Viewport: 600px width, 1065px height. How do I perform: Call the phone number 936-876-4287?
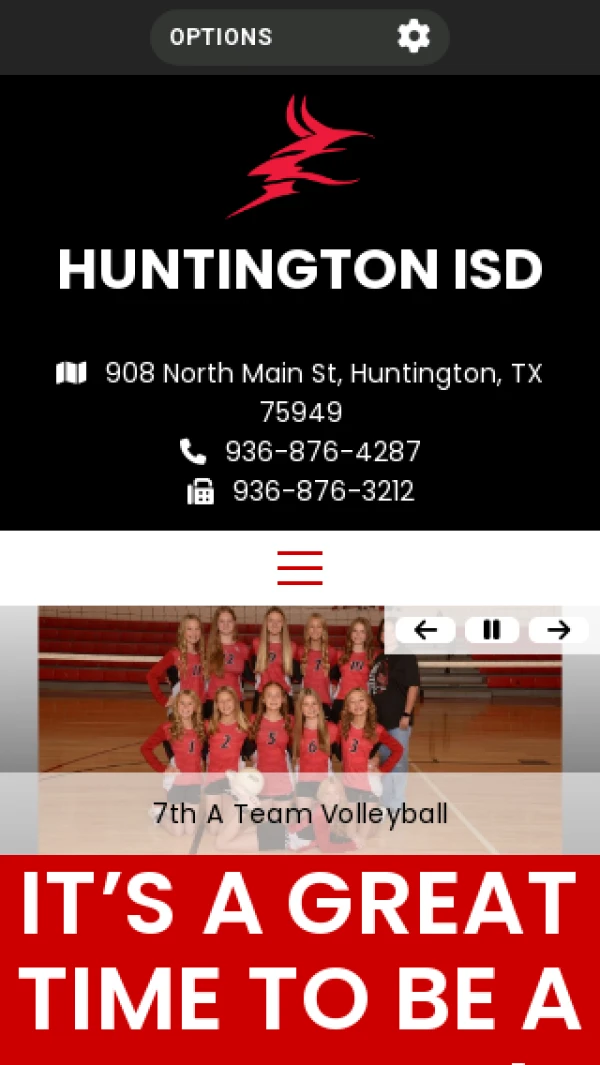pos(322,452)
